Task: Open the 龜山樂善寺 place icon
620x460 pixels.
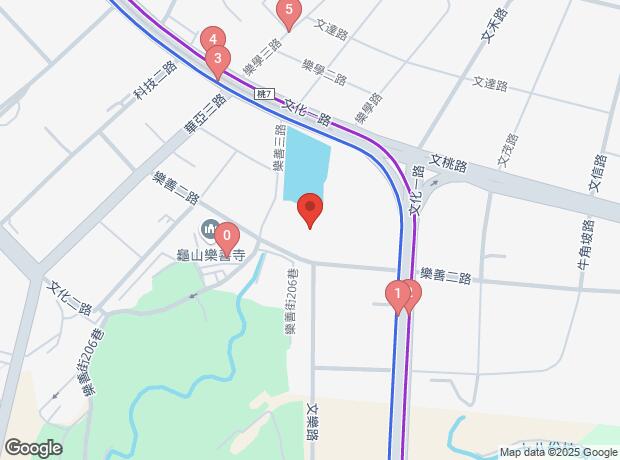Action: (209, 230)
